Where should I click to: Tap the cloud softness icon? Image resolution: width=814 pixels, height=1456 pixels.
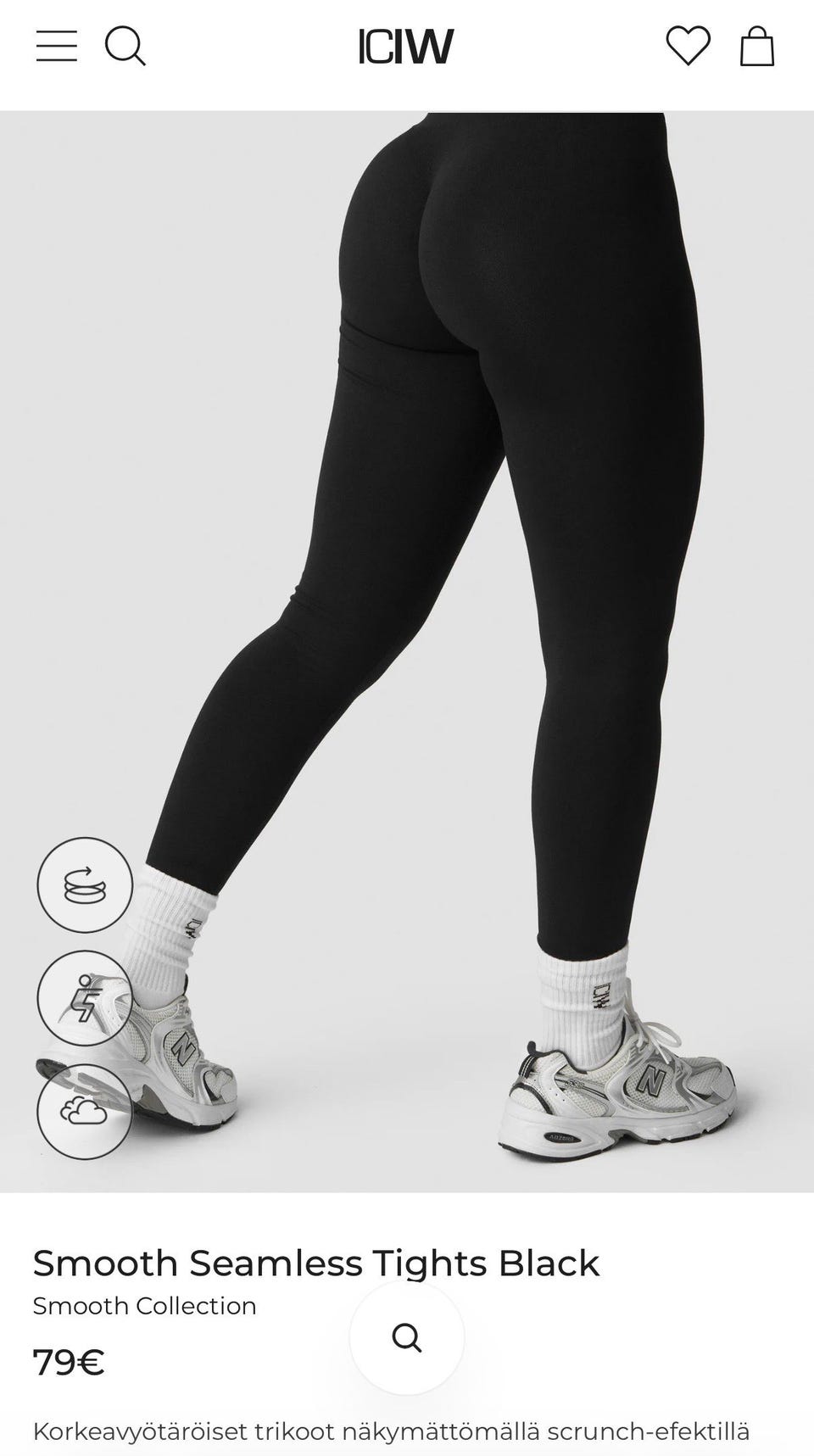[85, 1111]
